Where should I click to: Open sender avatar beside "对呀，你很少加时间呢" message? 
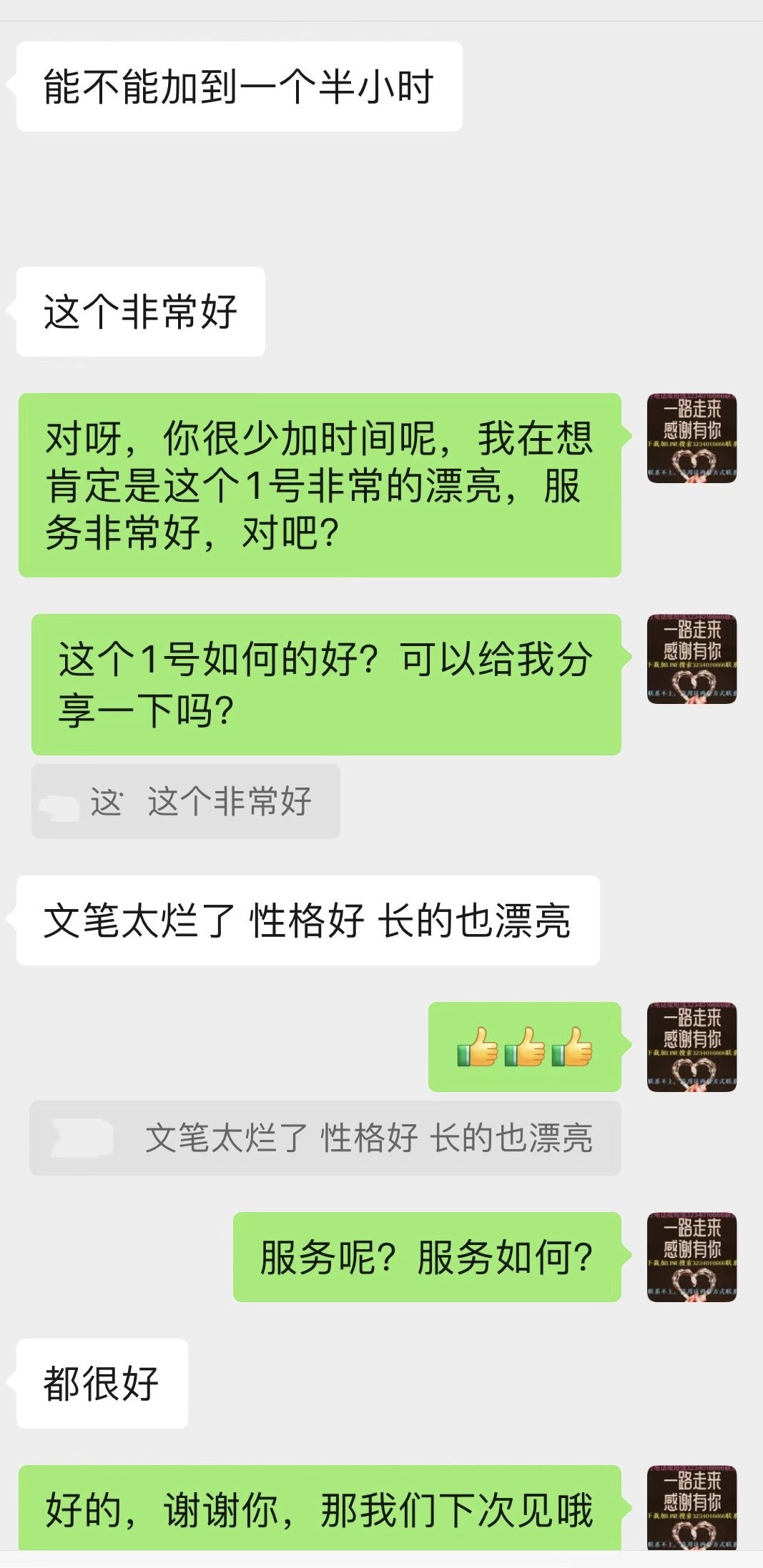[691, 438]
